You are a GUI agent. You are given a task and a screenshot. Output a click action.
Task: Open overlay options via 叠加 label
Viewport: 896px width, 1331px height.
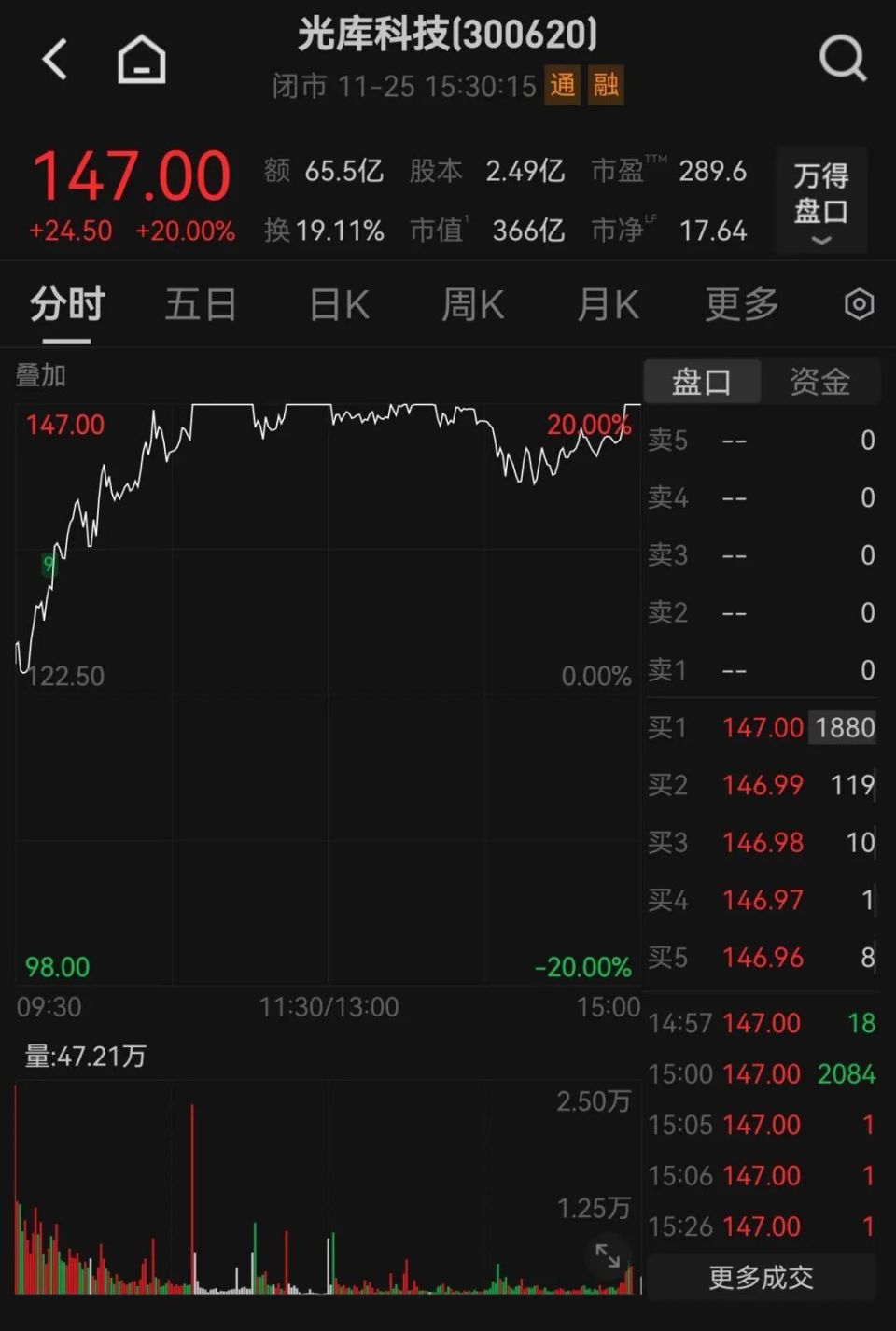click(x=41, y=377)
